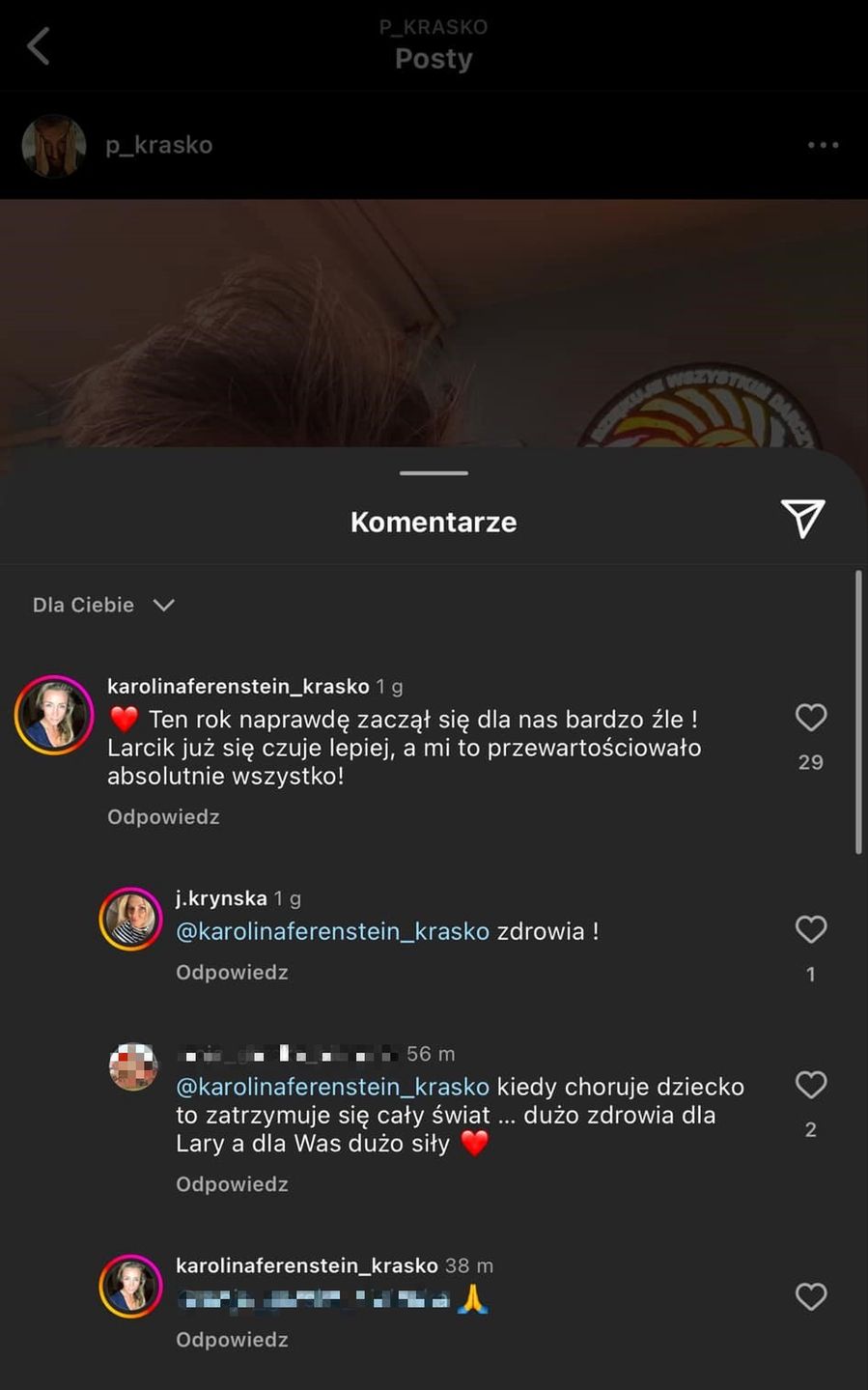Share the post via paper plane icon

(802, 520)
